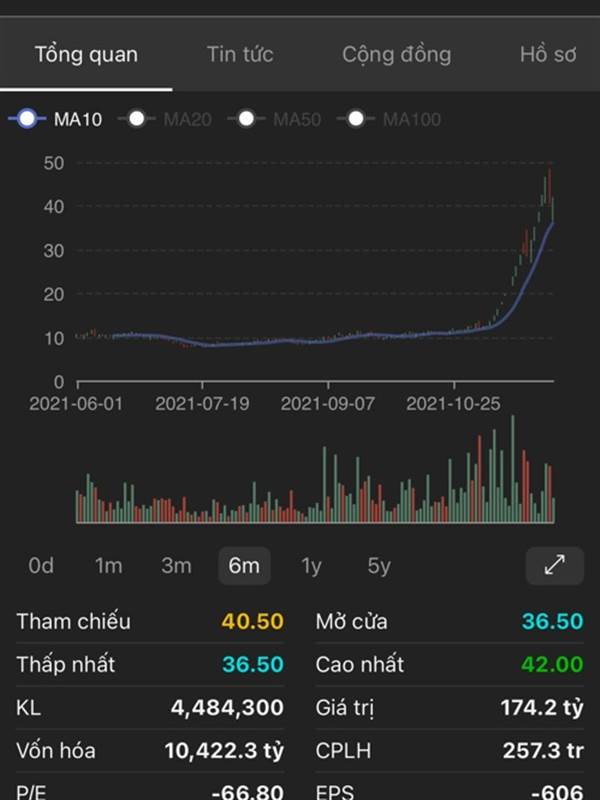Viewport: 600px width, 800px height.
Task: Switch to the Tin tức tab
Action: [240, 54]
